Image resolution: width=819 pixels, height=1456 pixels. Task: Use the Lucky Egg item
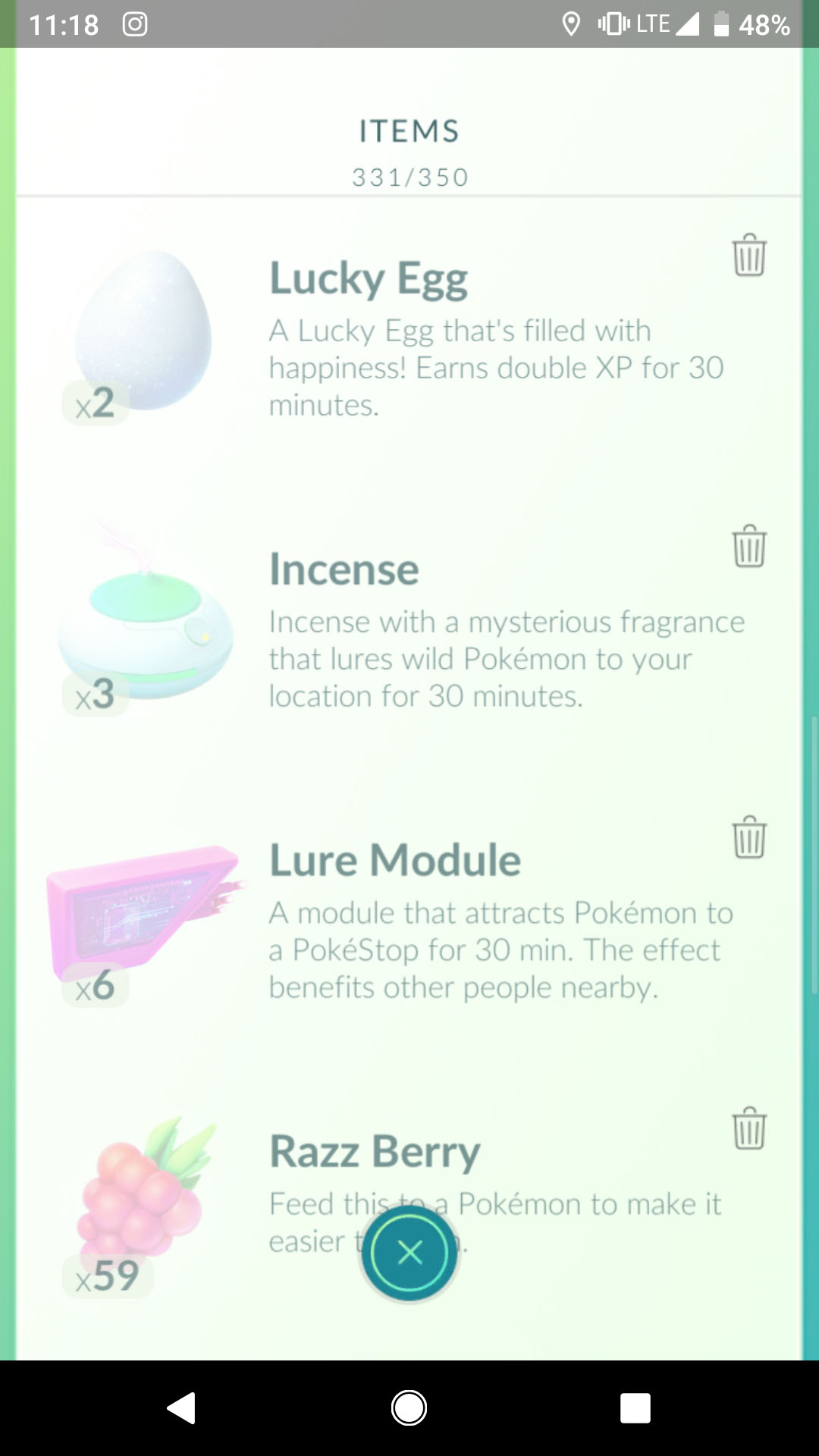(x=409, y=337)
